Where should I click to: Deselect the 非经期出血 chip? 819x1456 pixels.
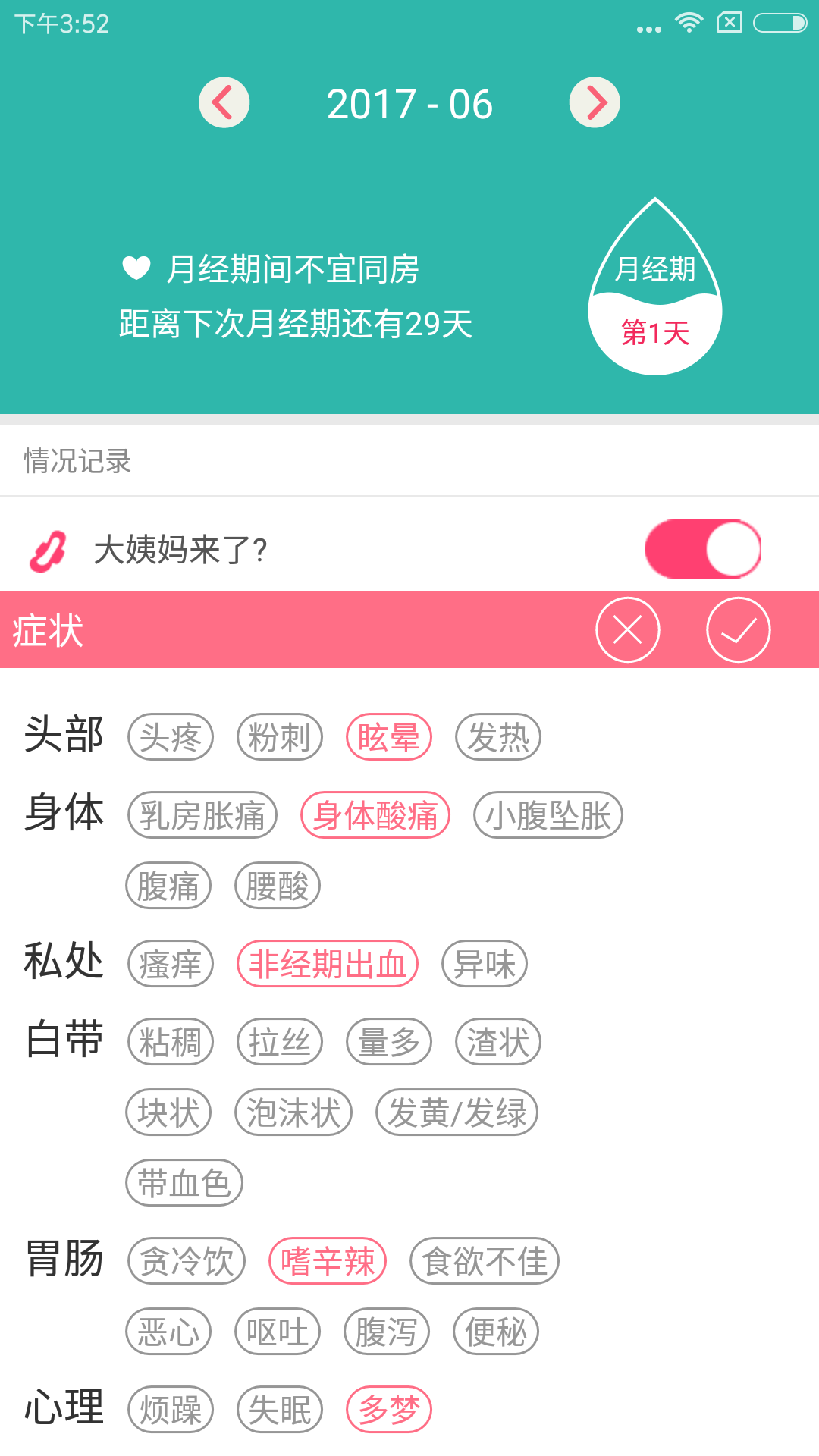(328, 965)
